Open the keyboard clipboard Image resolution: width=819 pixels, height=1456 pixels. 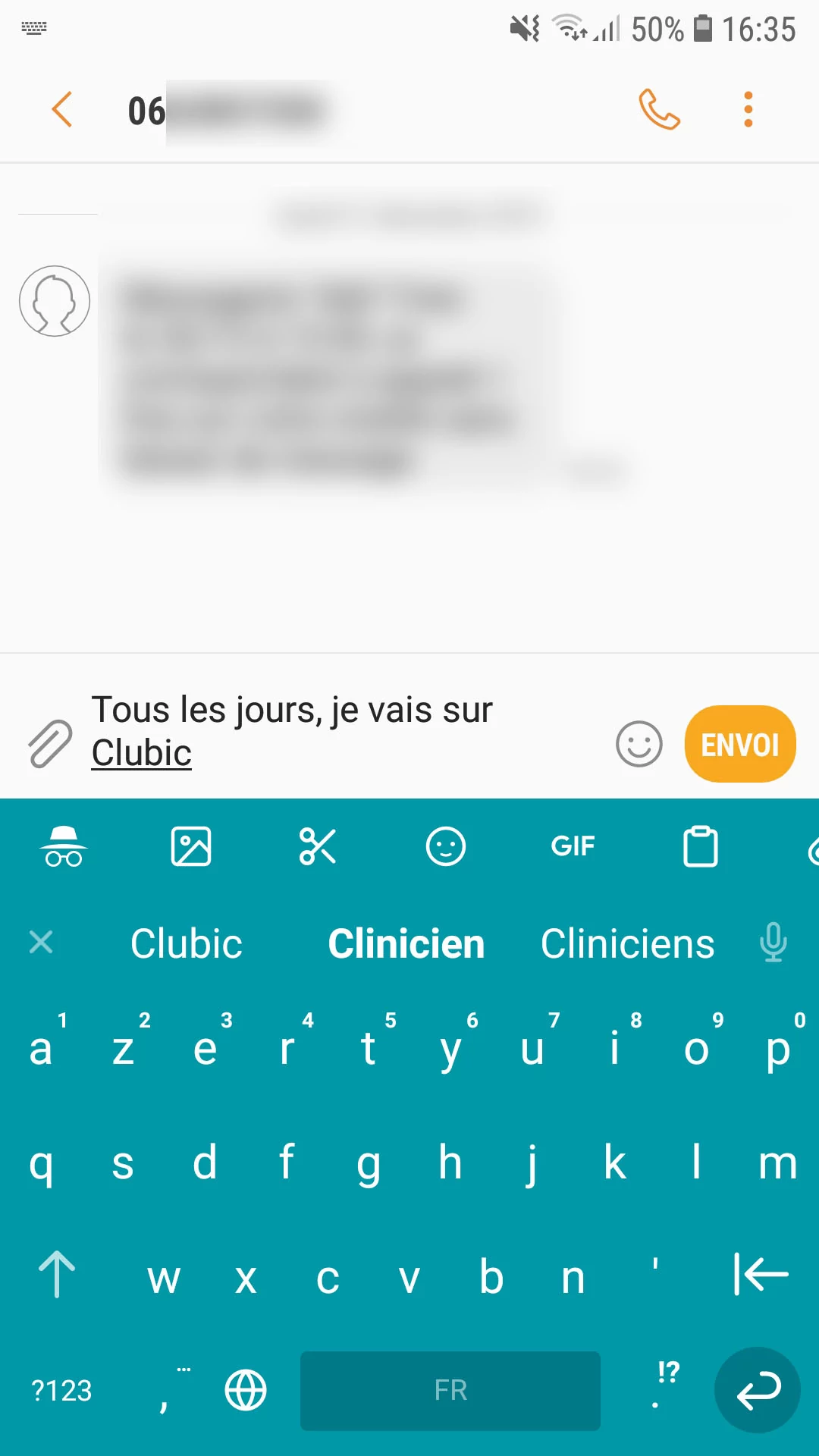click(x=700, y=846)
